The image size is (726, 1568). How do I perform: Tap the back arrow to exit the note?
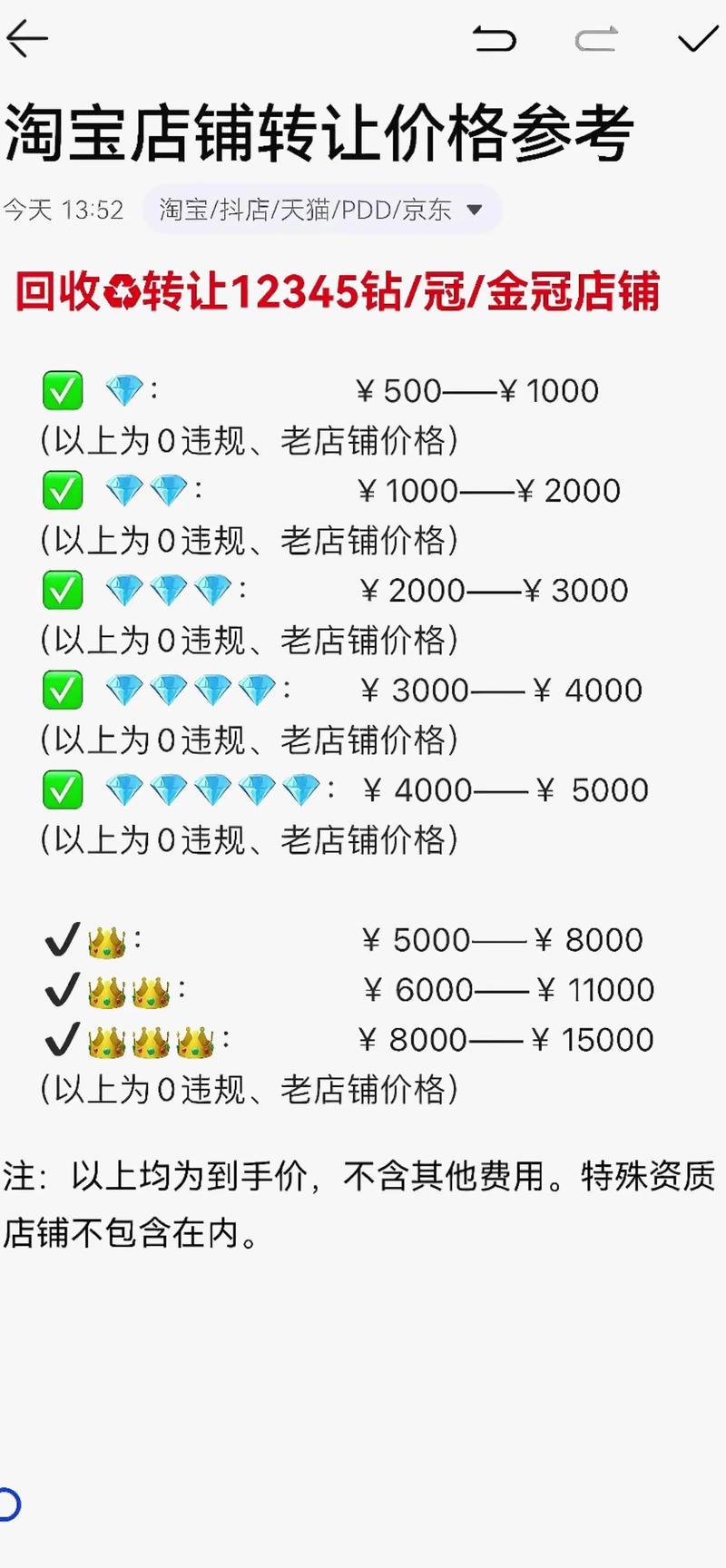28,38
